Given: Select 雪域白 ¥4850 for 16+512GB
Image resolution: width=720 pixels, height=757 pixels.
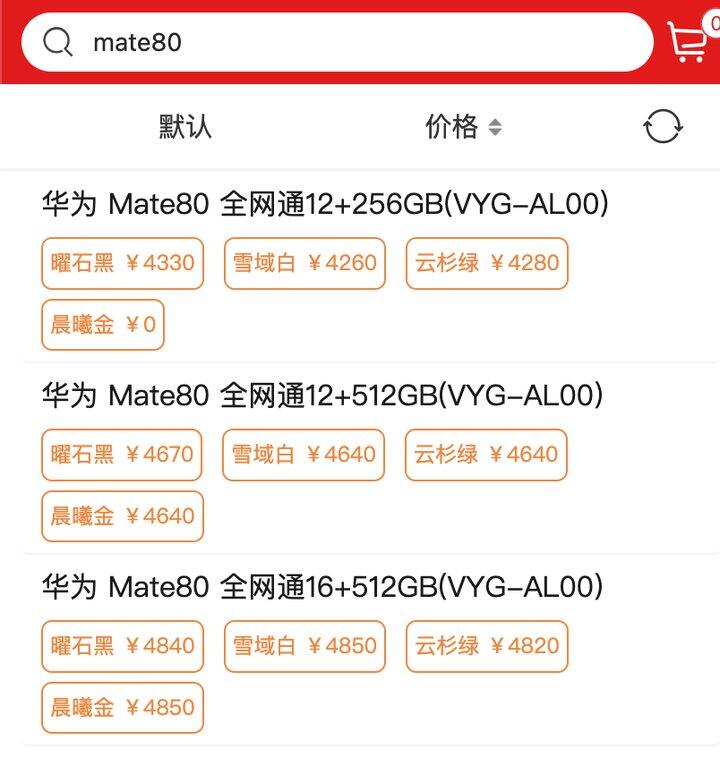Looking at the screenshot, I should (305, 646).
